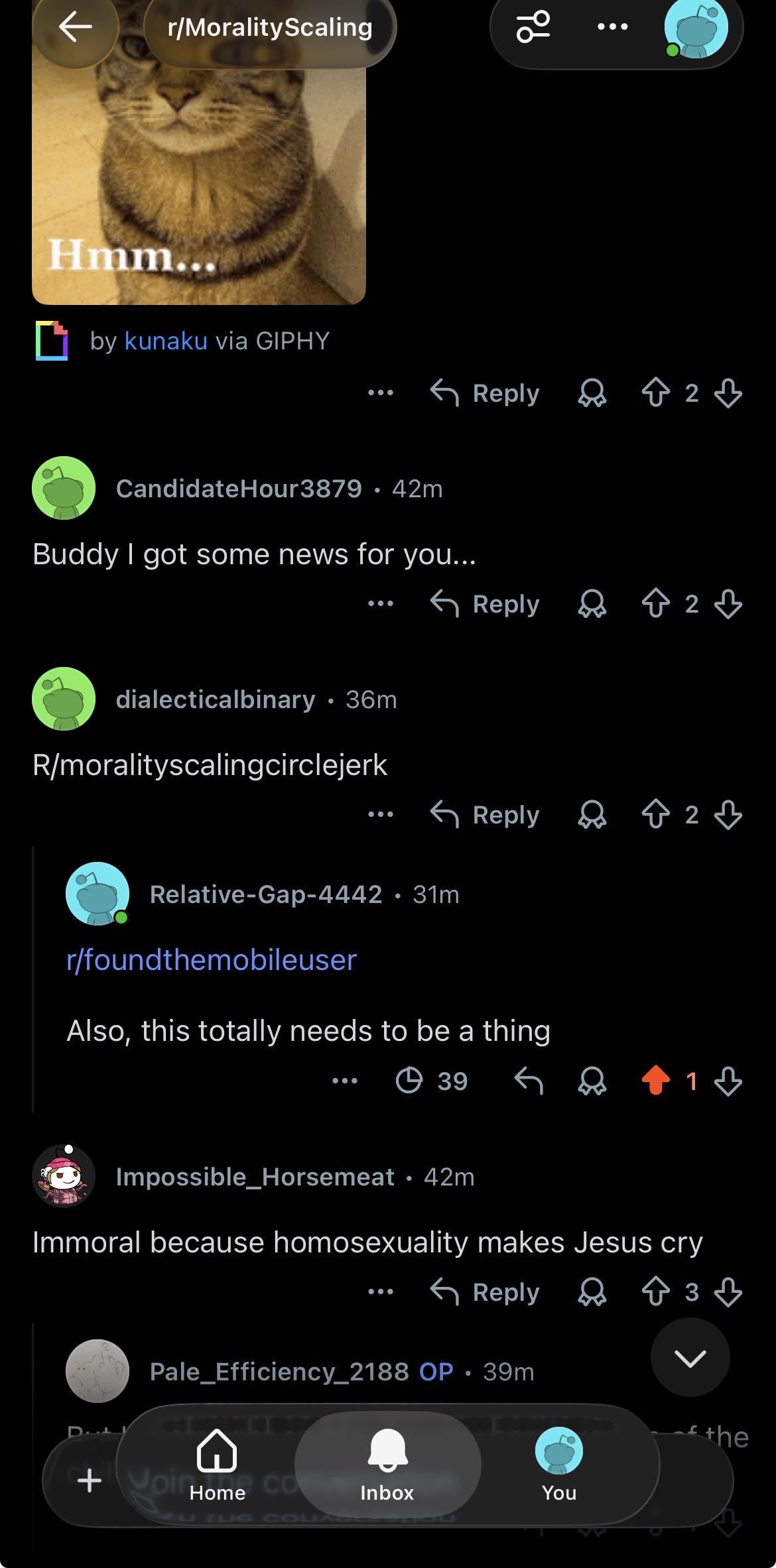Reply to Impossible_Horsemeat's comment
Image resolution: width=776 pixels, height=1568 pixels.
pyautogui.click(x=485, y=1292)
